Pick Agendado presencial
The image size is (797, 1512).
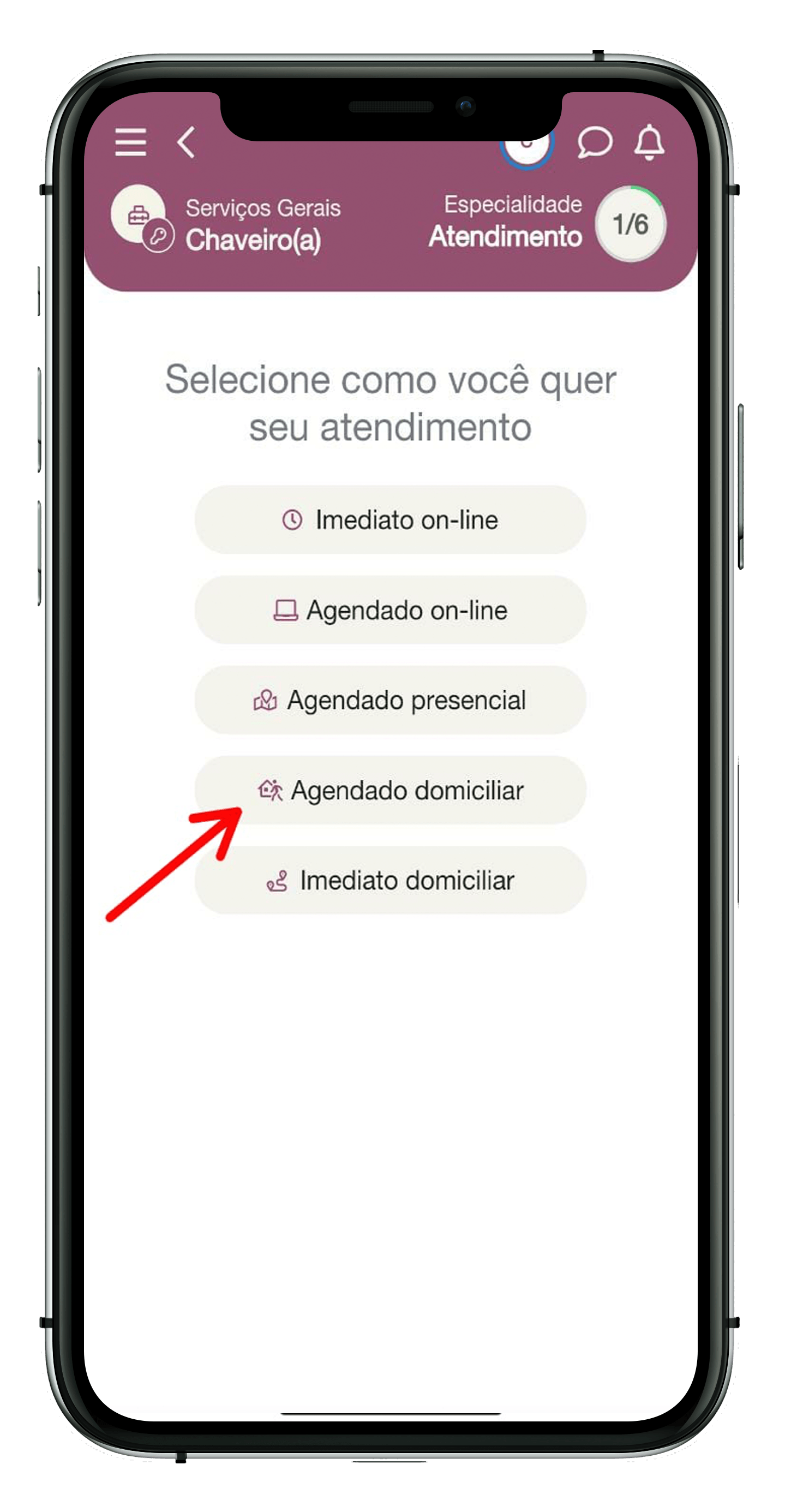click(x=390, y=700)
